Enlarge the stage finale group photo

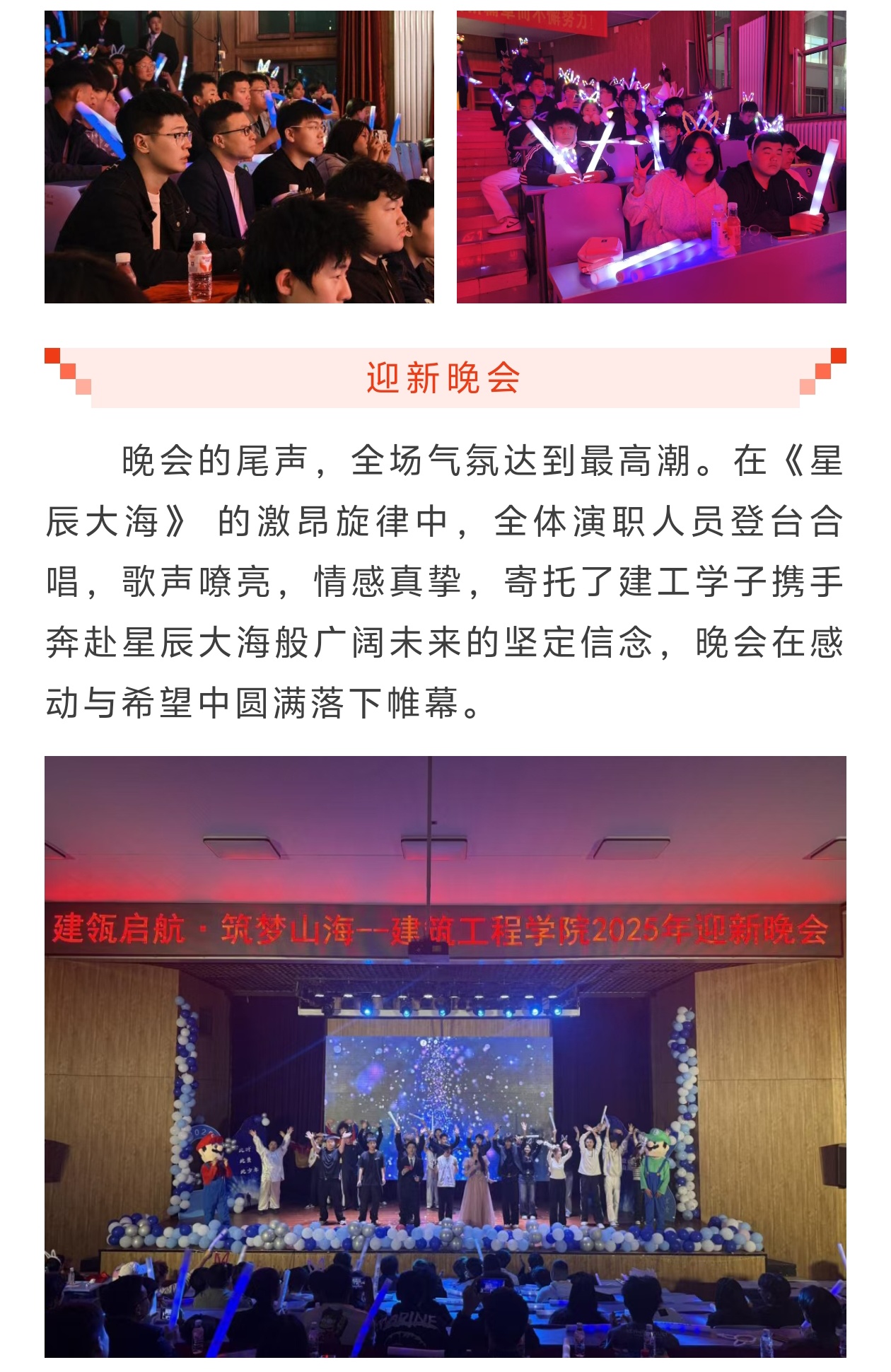click(445, 1055)
